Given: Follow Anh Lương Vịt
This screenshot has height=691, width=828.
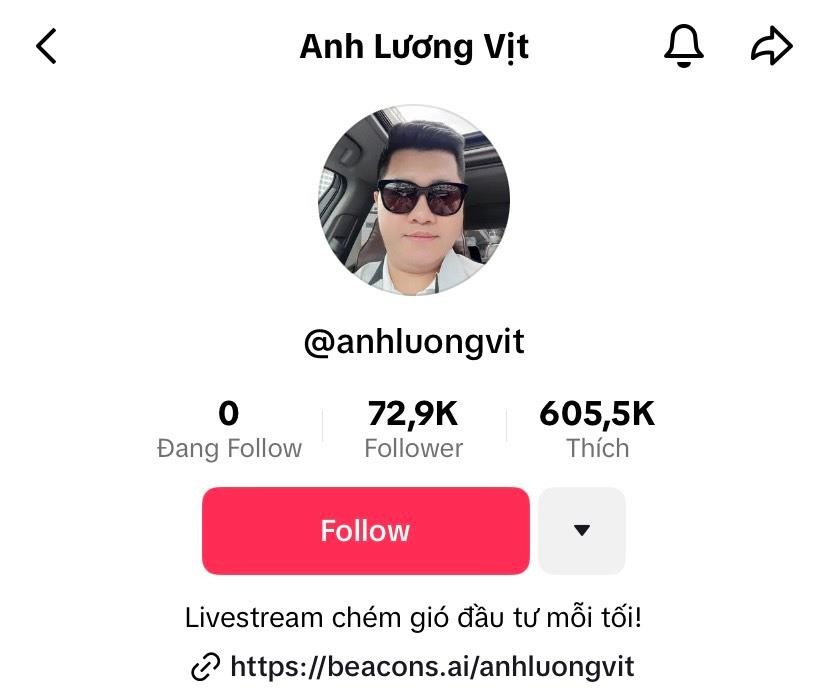Looking at the screenshot, I should click(365, 530).
